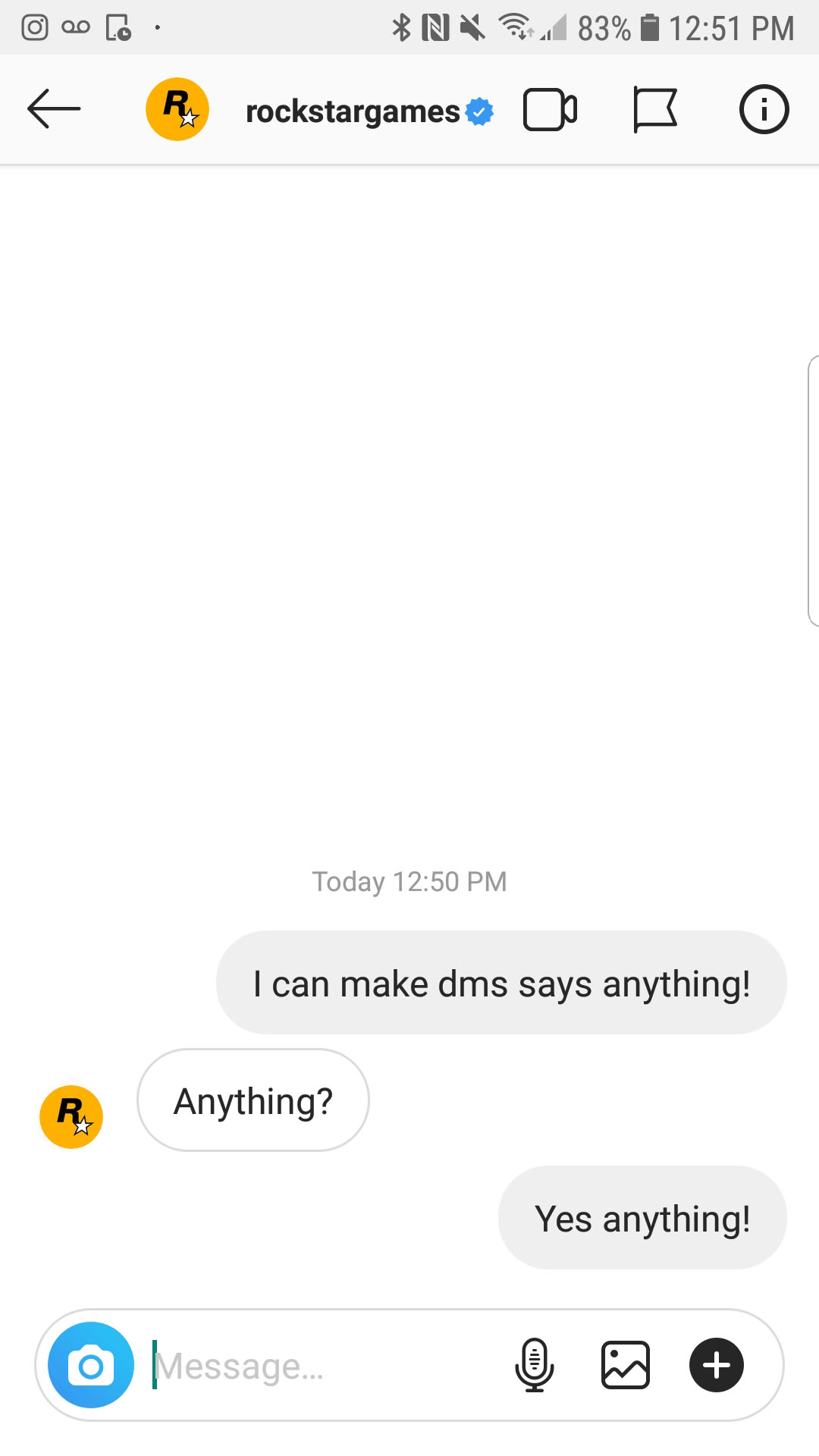Click the Message input field
This screenshot has height=1456, width=819.
[303, 1364]
